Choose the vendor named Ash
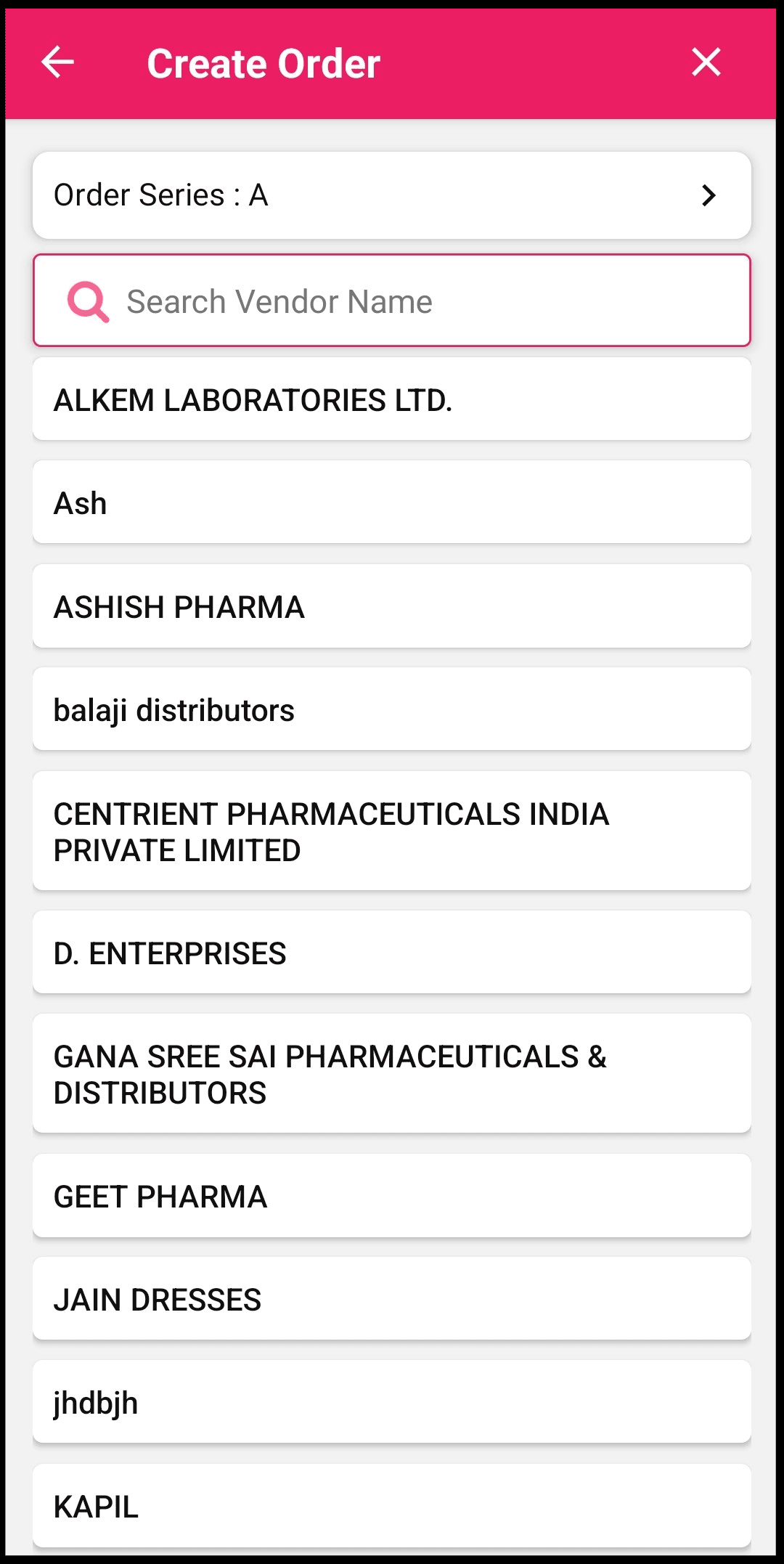 (x=392, y=502)
